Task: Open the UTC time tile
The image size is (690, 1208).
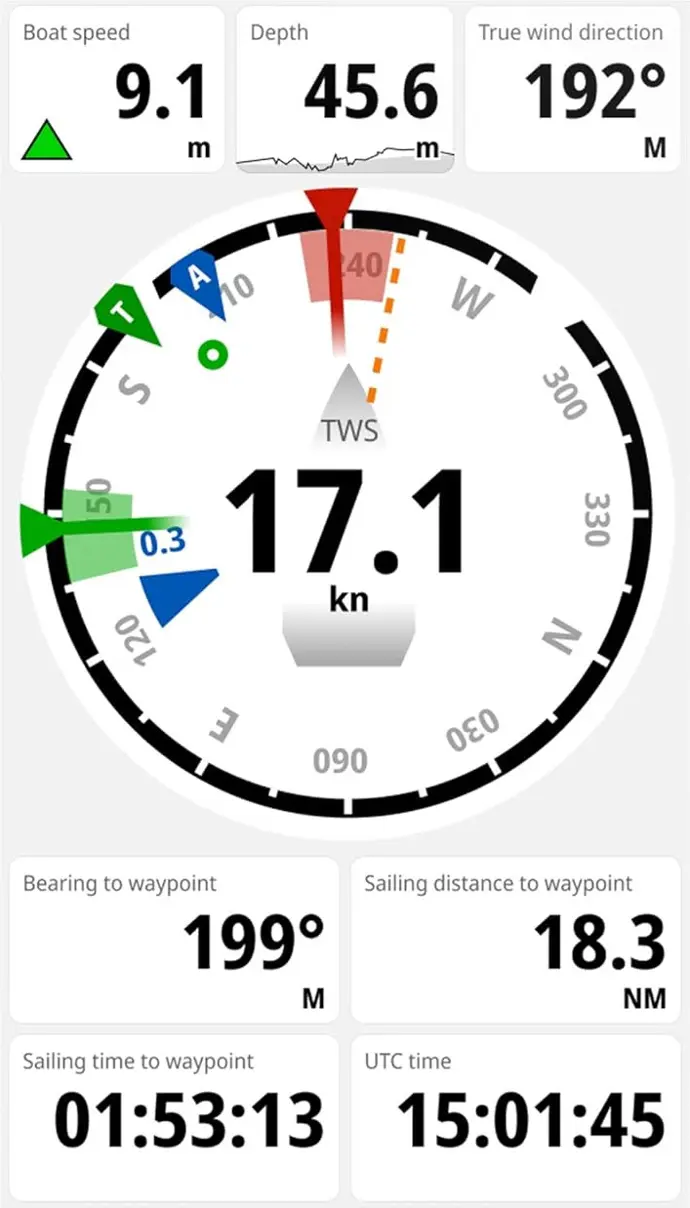Action: point(516,1117)
